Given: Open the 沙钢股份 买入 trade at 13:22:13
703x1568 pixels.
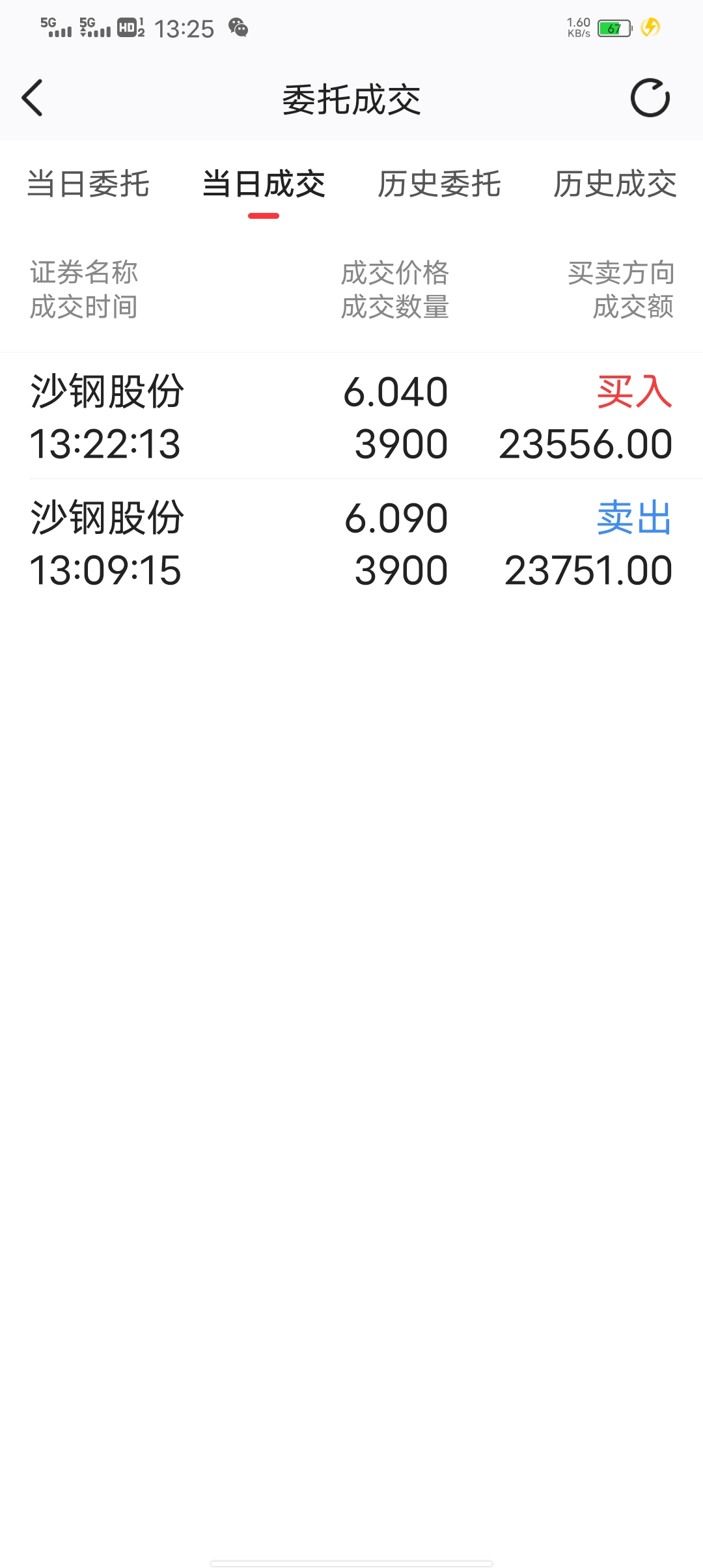Looking at the screenshot, I should [x=351, y=417].
